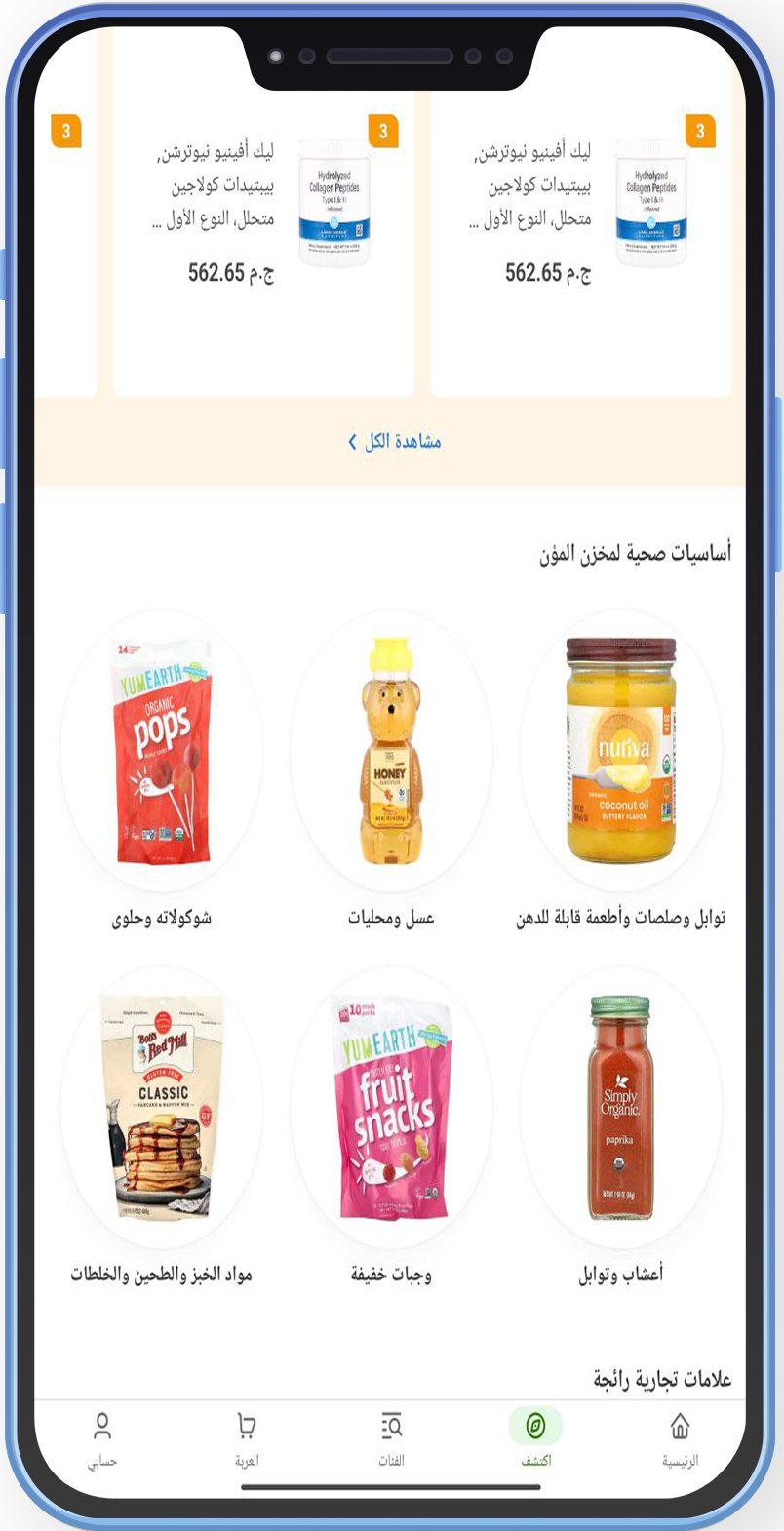Select the اكتشف discover tab
The height and width of the screenshot is (1531, 784).
[535, 1439]
